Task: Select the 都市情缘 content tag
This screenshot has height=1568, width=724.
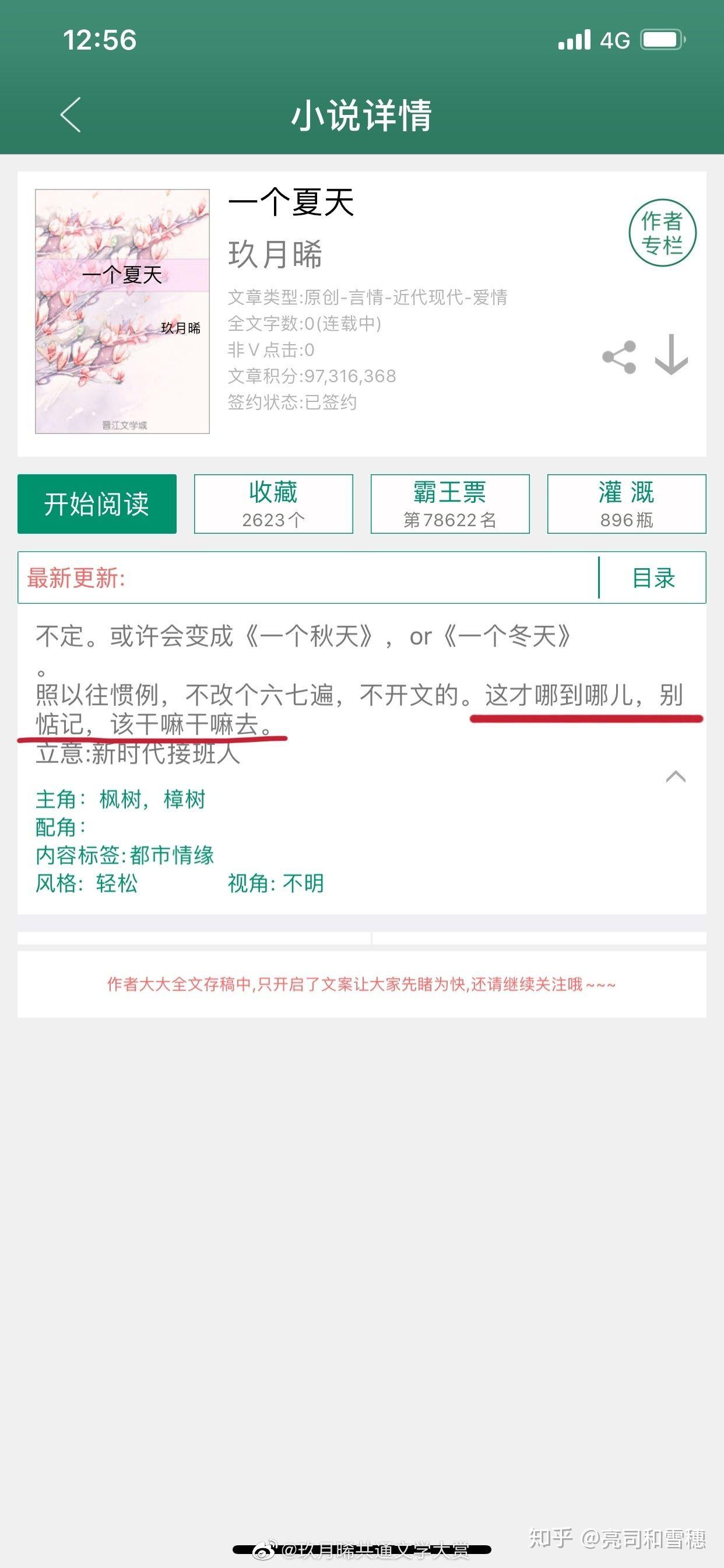Action: click(171, 855)
